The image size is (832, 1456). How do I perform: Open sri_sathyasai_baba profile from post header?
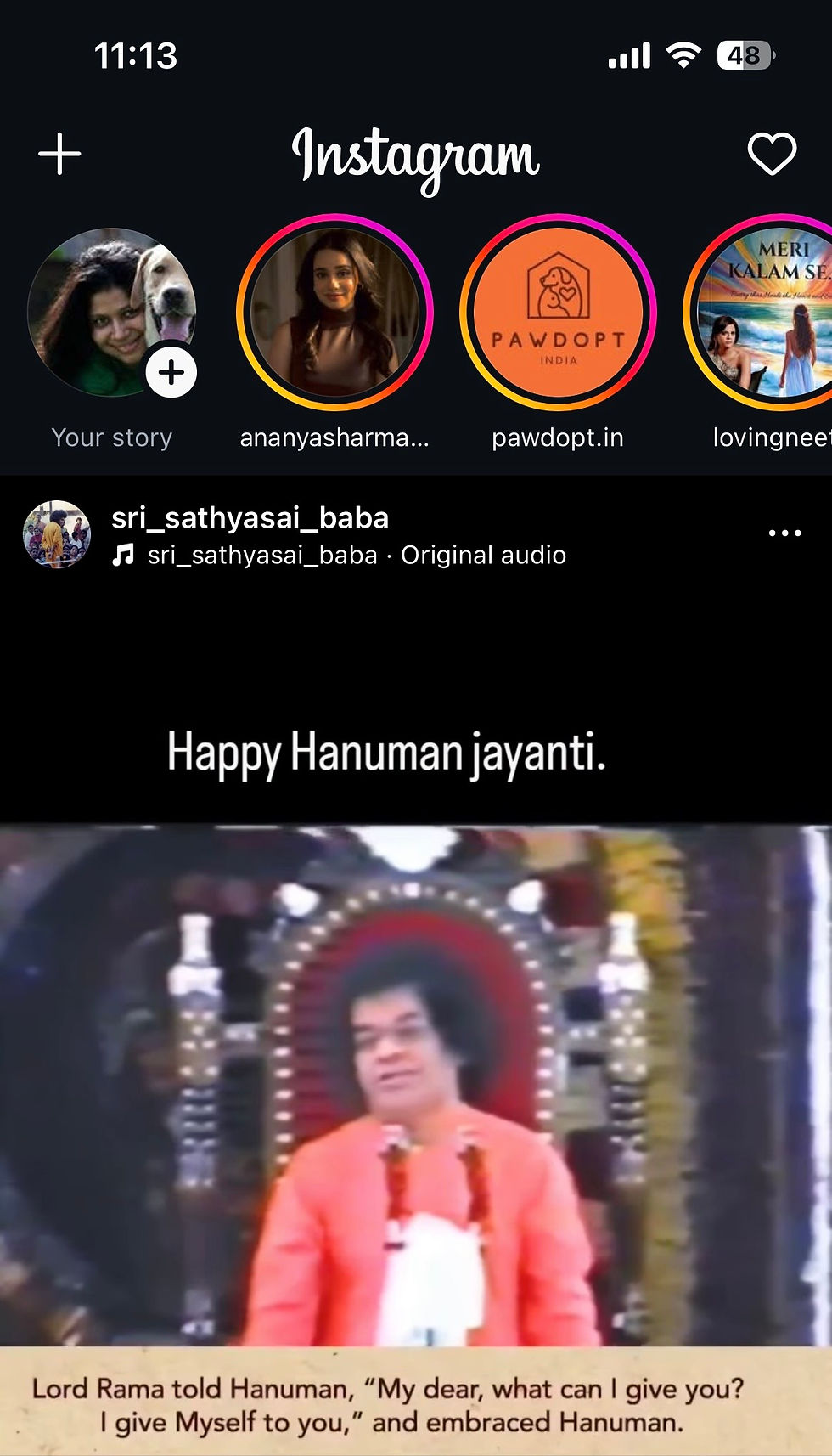250,517
